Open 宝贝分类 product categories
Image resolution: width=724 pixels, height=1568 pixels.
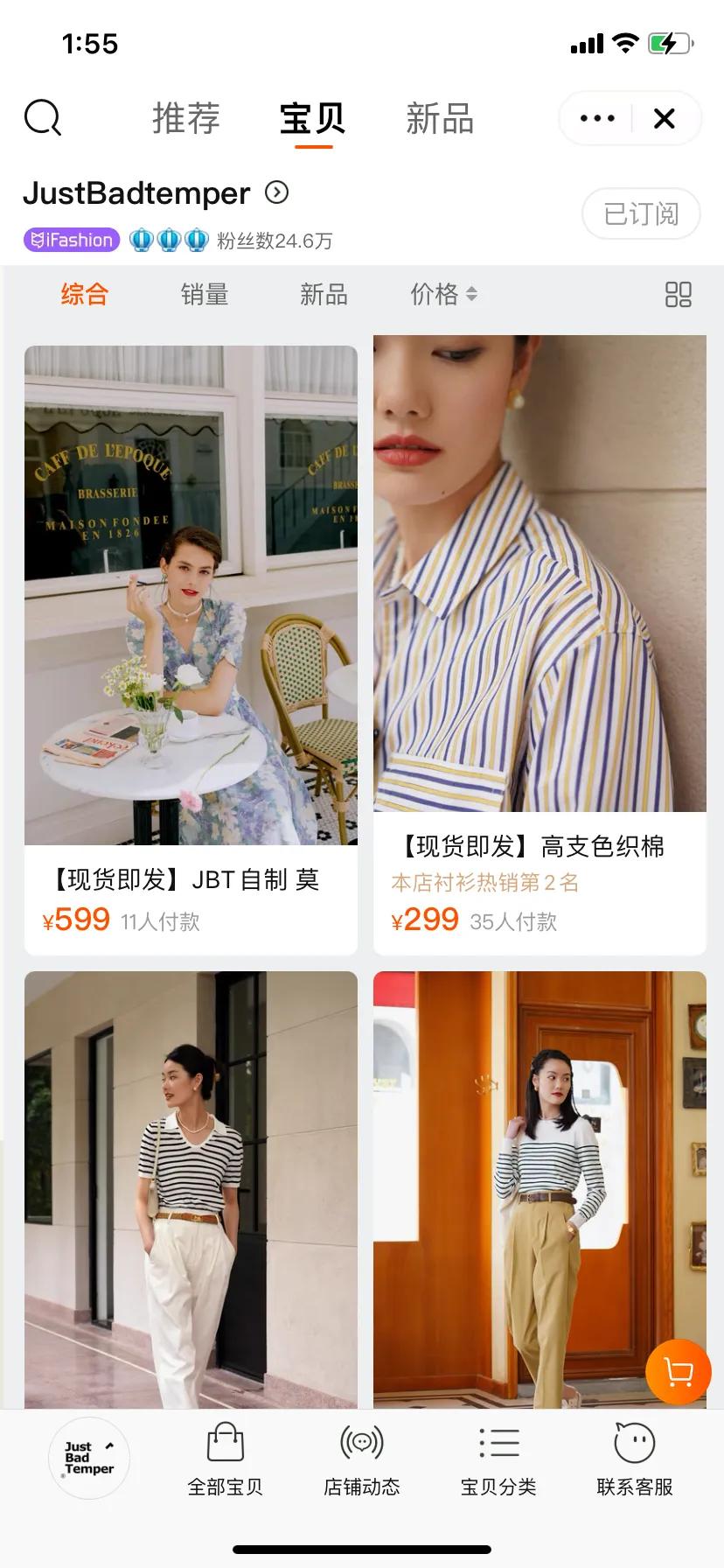[499, 1458]
